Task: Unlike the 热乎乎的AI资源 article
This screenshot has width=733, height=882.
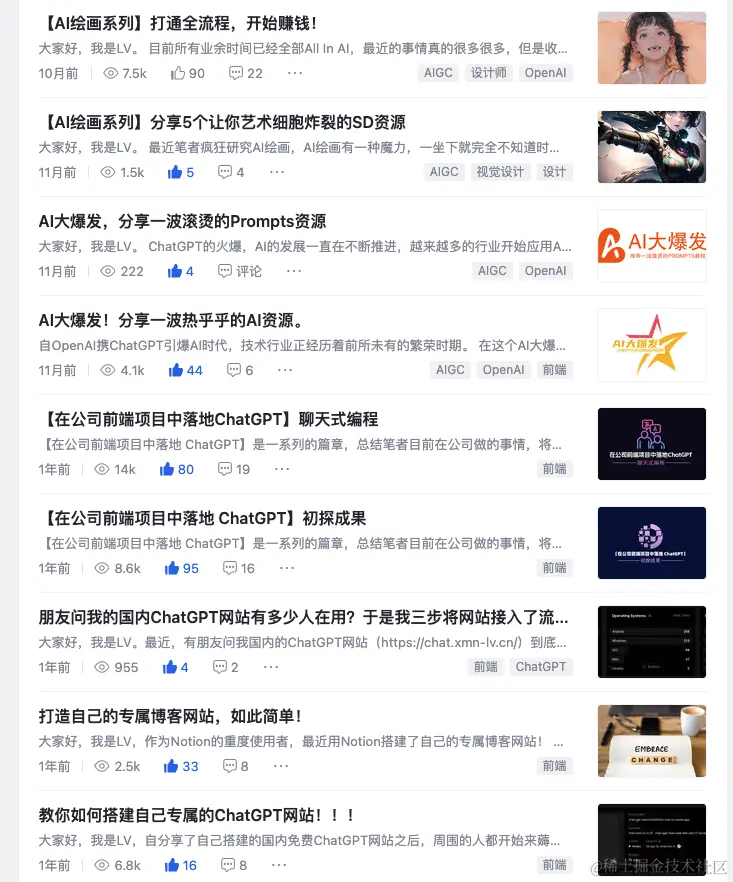Action: click(185, 370)
